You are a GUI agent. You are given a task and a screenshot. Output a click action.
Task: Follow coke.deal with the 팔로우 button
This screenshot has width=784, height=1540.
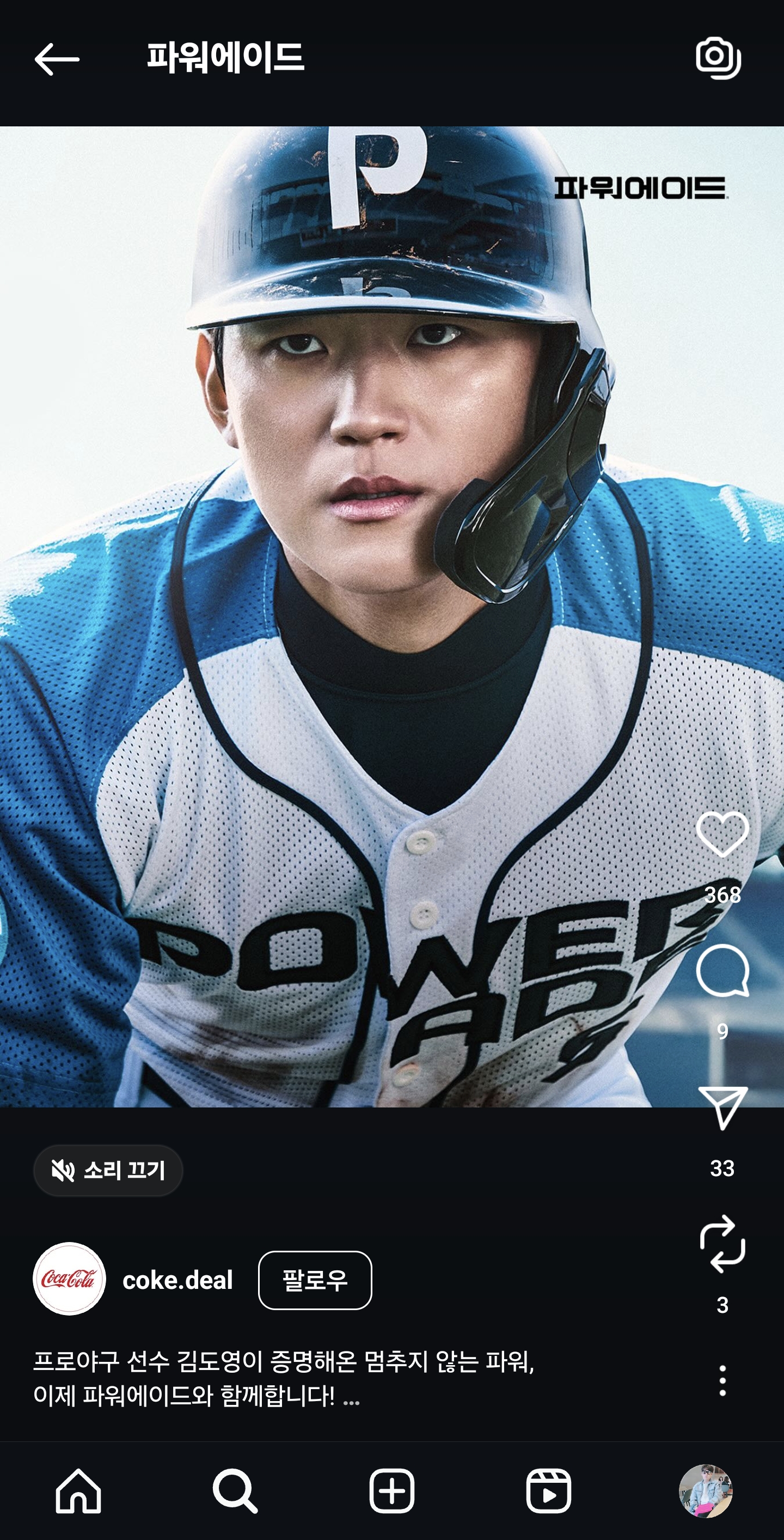(314, 1280)
